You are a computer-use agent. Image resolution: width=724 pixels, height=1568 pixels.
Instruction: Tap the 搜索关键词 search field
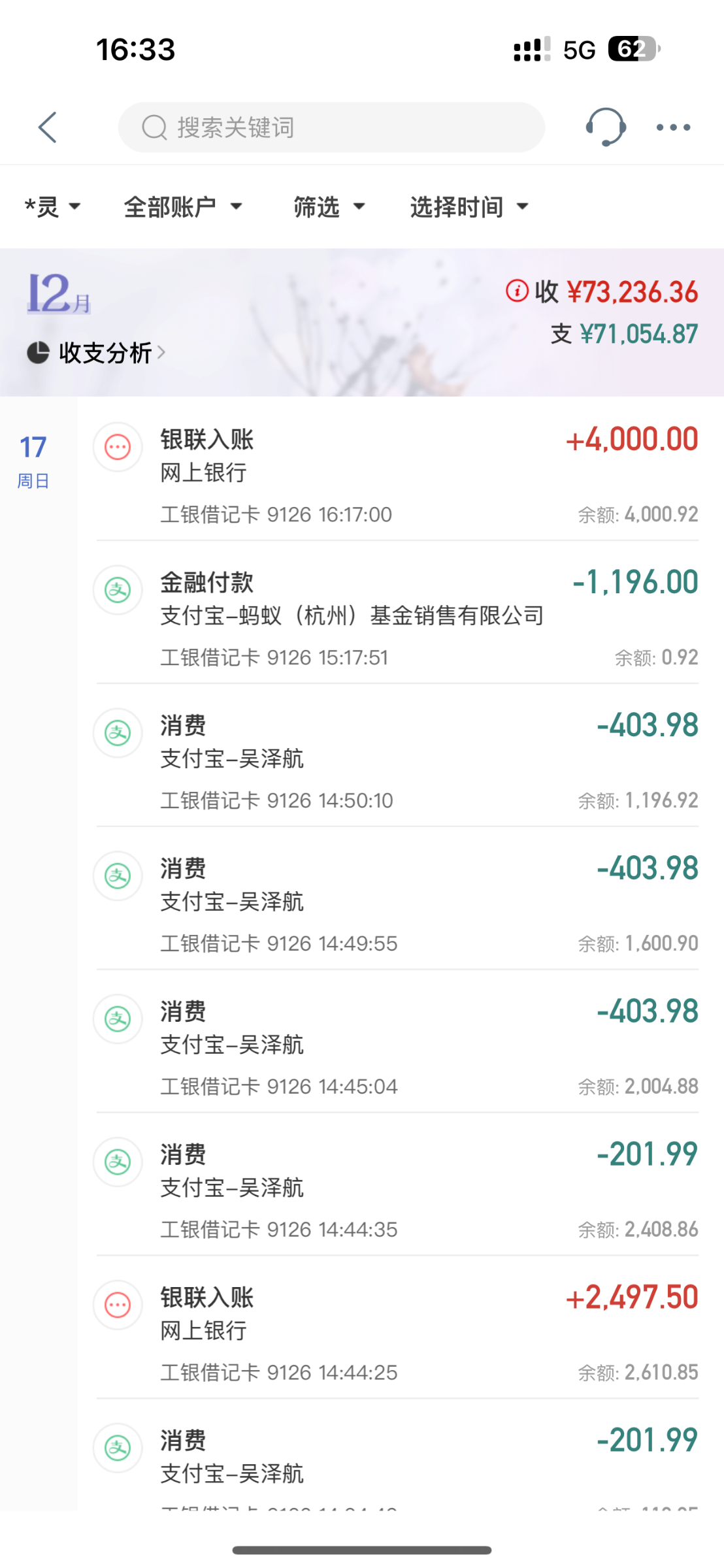331,127
